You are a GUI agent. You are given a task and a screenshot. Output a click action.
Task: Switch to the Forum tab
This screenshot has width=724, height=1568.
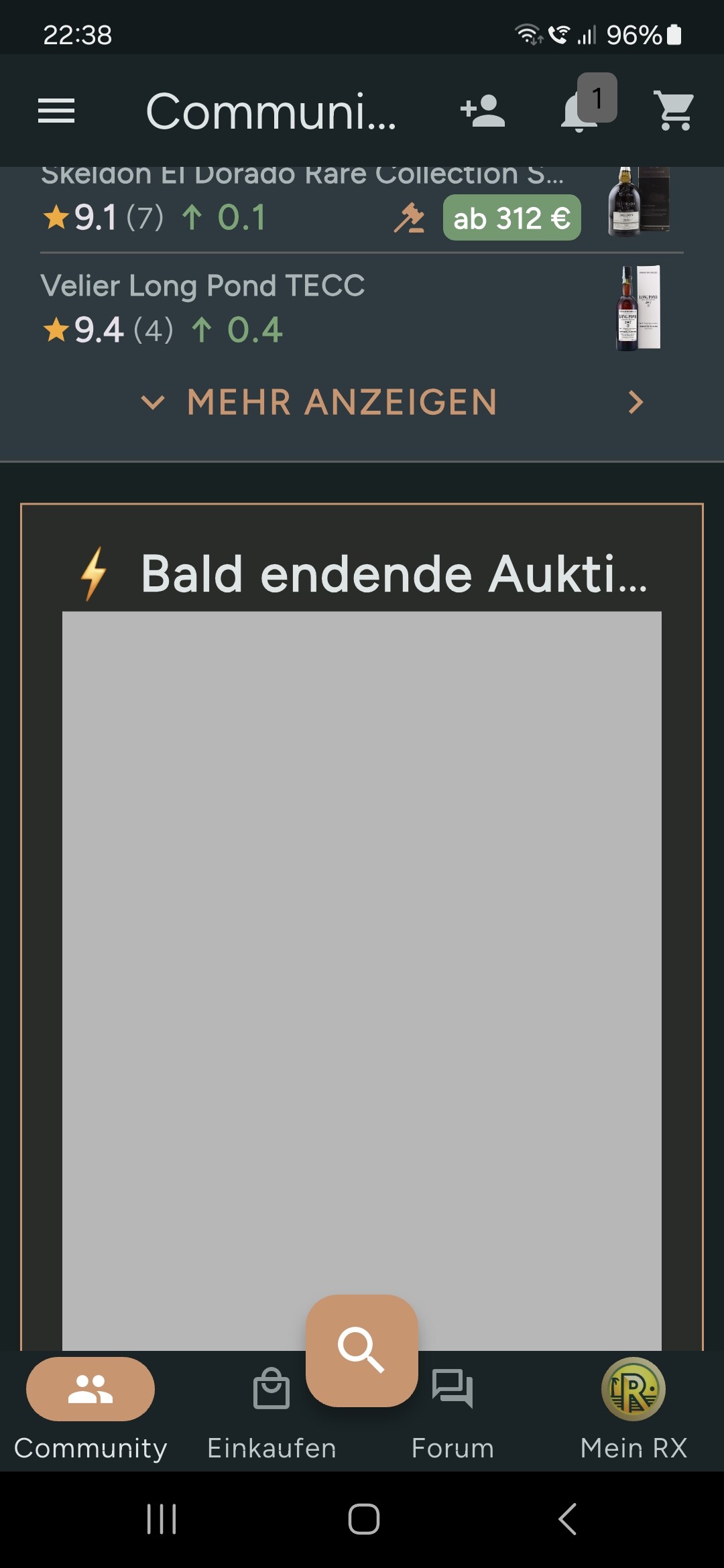pos(452,1410)
